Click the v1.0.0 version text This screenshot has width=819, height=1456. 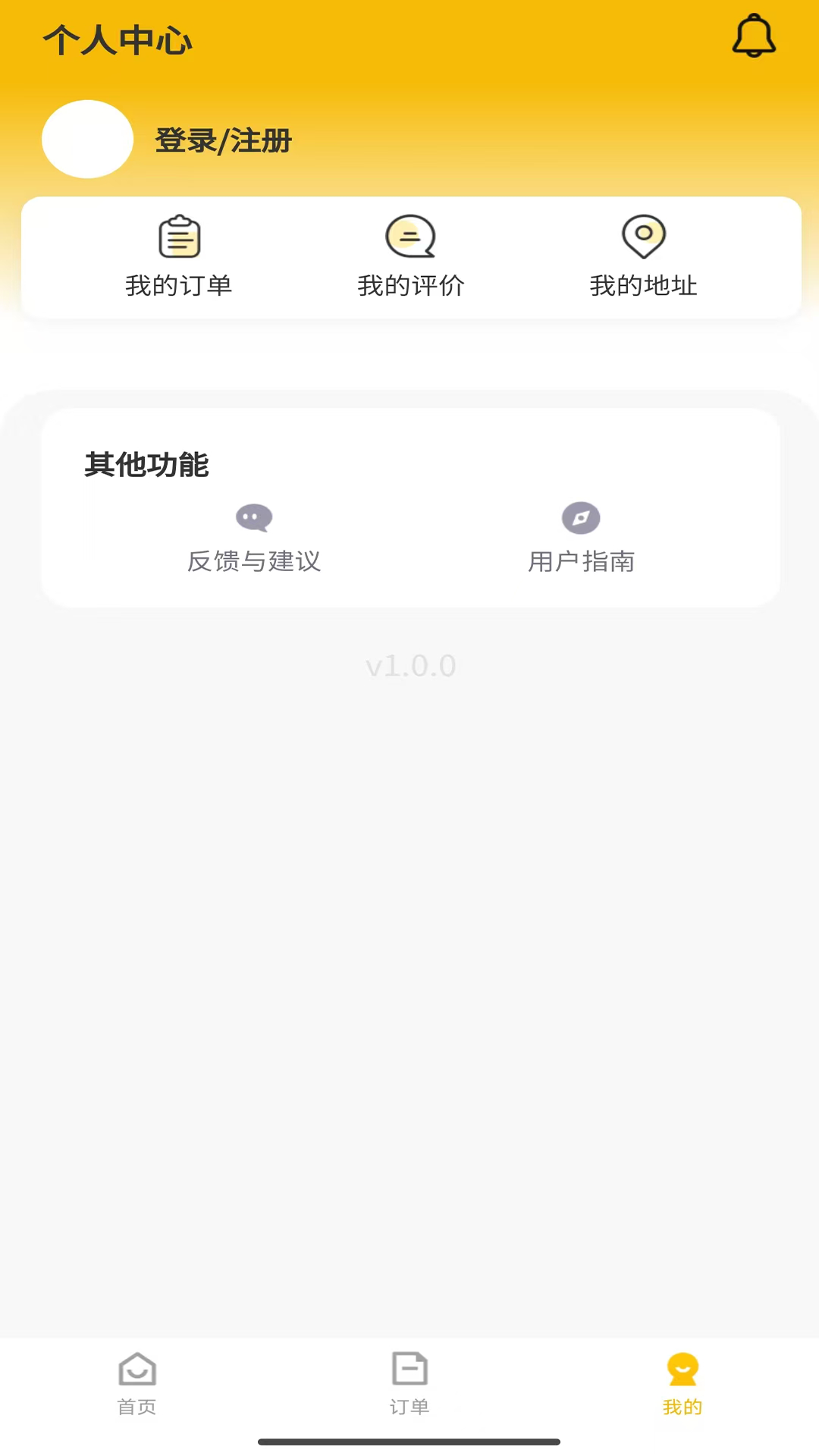(x=409, y=666)
